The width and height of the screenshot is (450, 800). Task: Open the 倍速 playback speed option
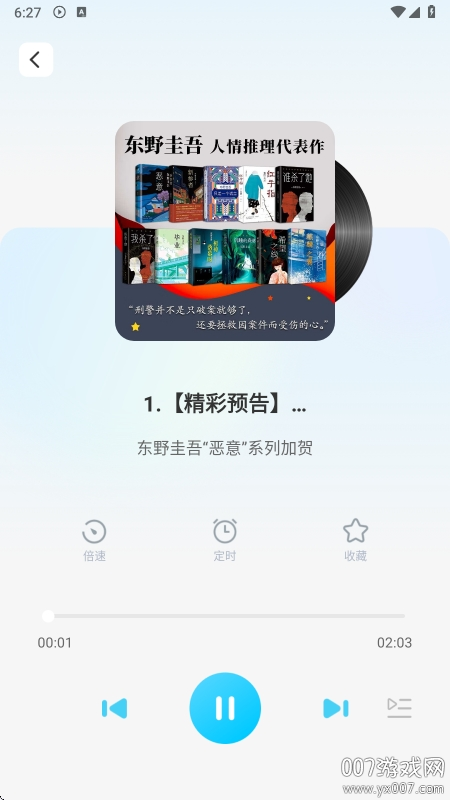pyautogui.click(x=94, y=540)
